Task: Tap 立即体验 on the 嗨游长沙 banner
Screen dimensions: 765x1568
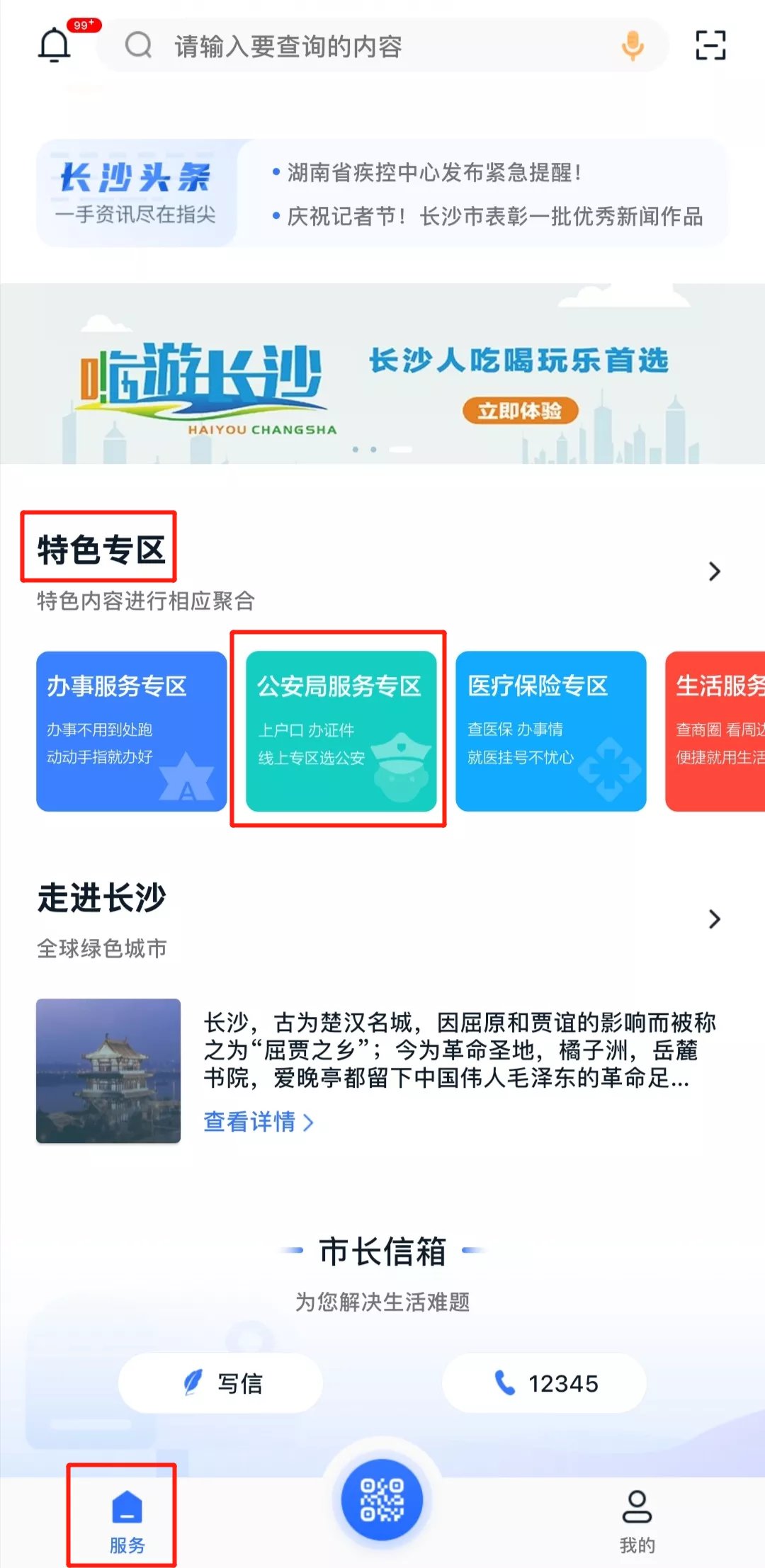Action: [x=520, y=411]
